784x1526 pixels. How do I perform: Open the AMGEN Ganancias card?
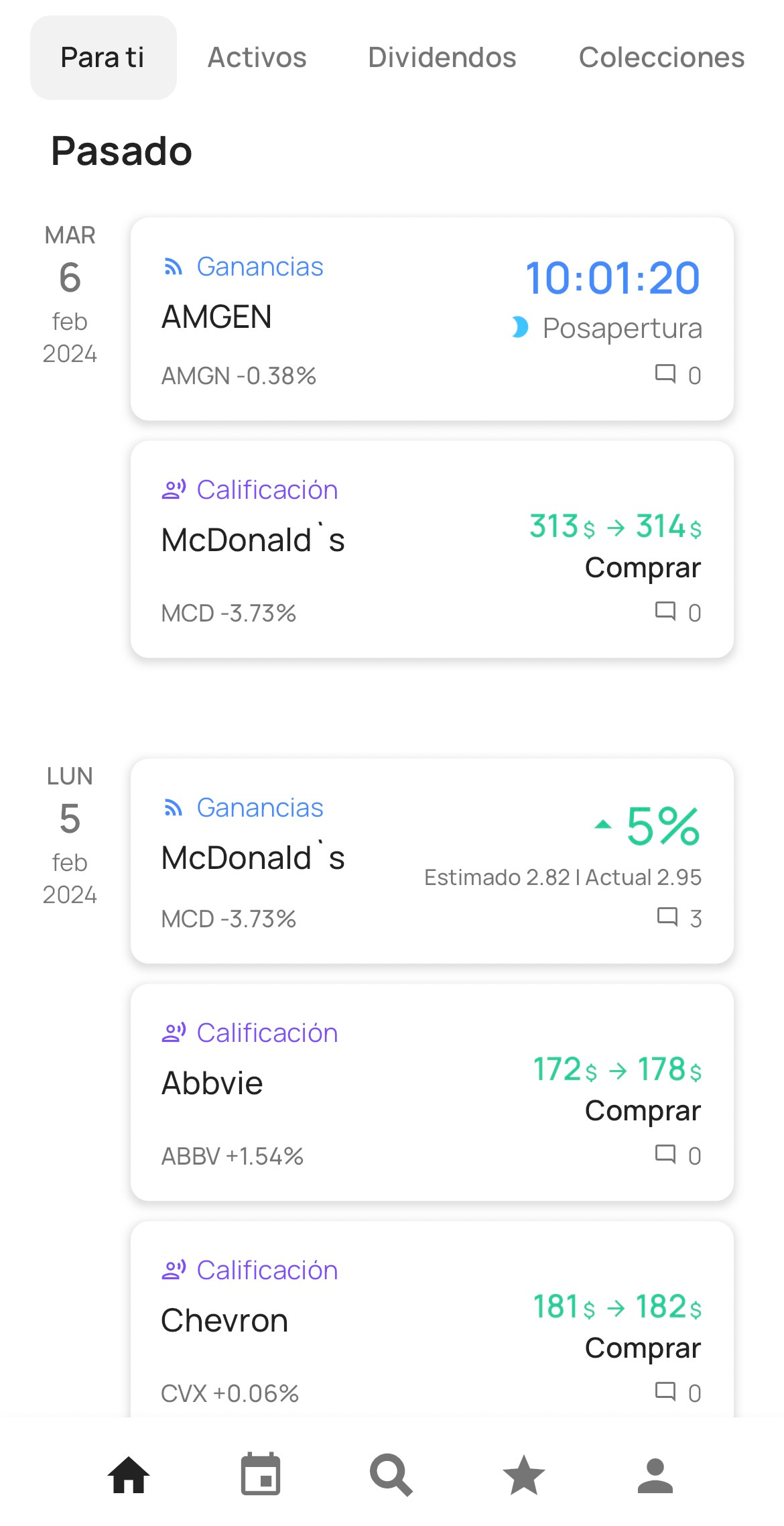click(x=432, y=319)
